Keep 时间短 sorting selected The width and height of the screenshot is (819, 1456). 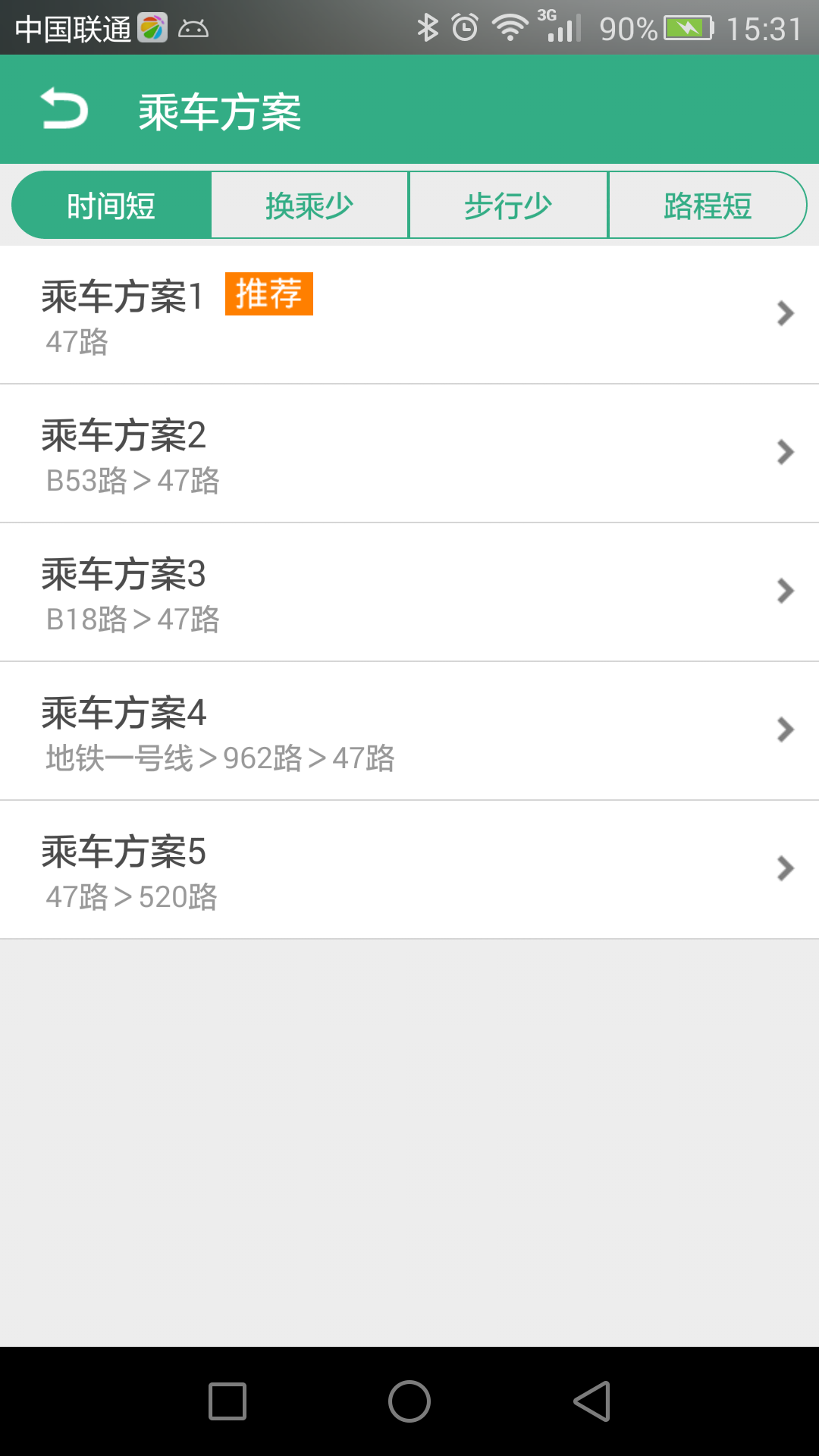[111, 203]
